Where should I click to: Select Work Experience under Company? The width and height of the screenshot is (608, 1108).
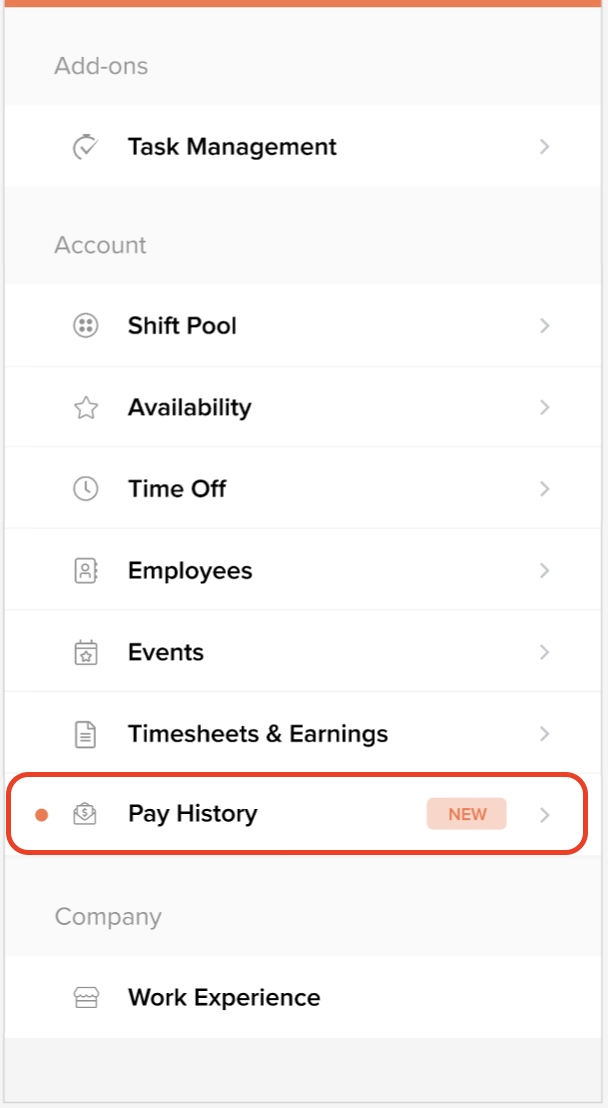[x=303, y=997]
